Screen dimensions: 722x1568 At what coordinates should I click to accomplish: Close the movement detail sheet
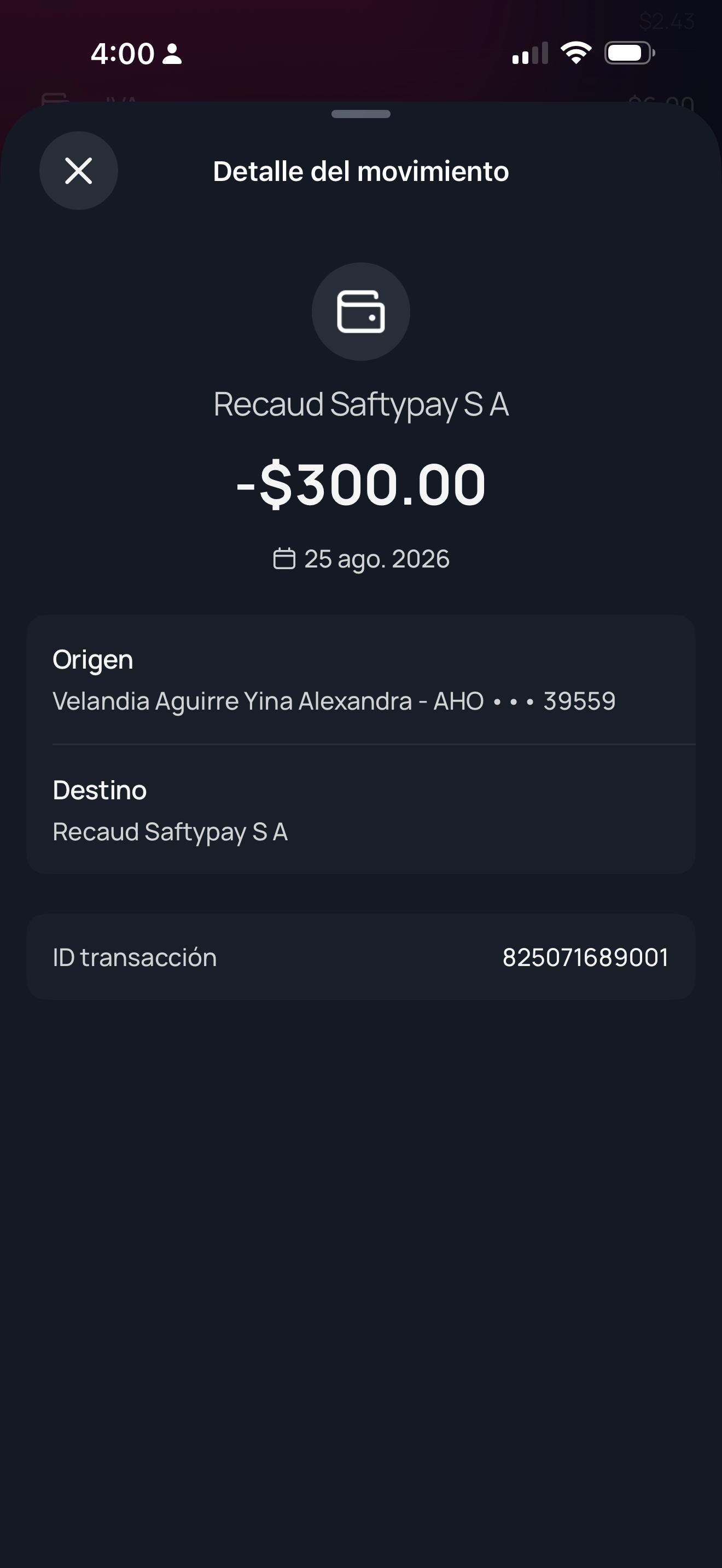[79, 171]
